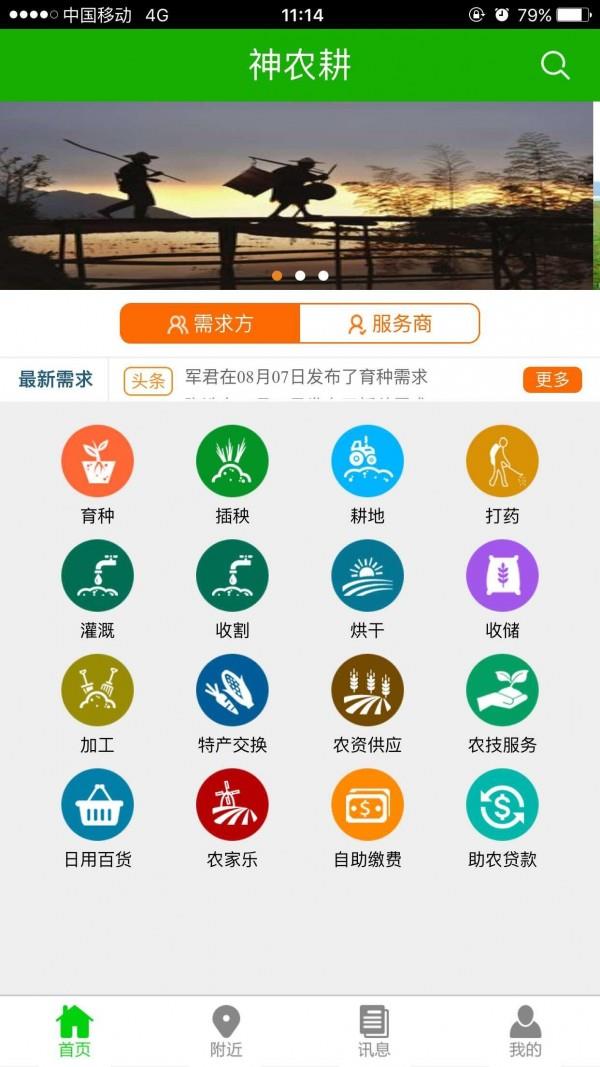Screen dimensions: 600x1067
Task: Open the search icon in header
Action: (555, 66)
